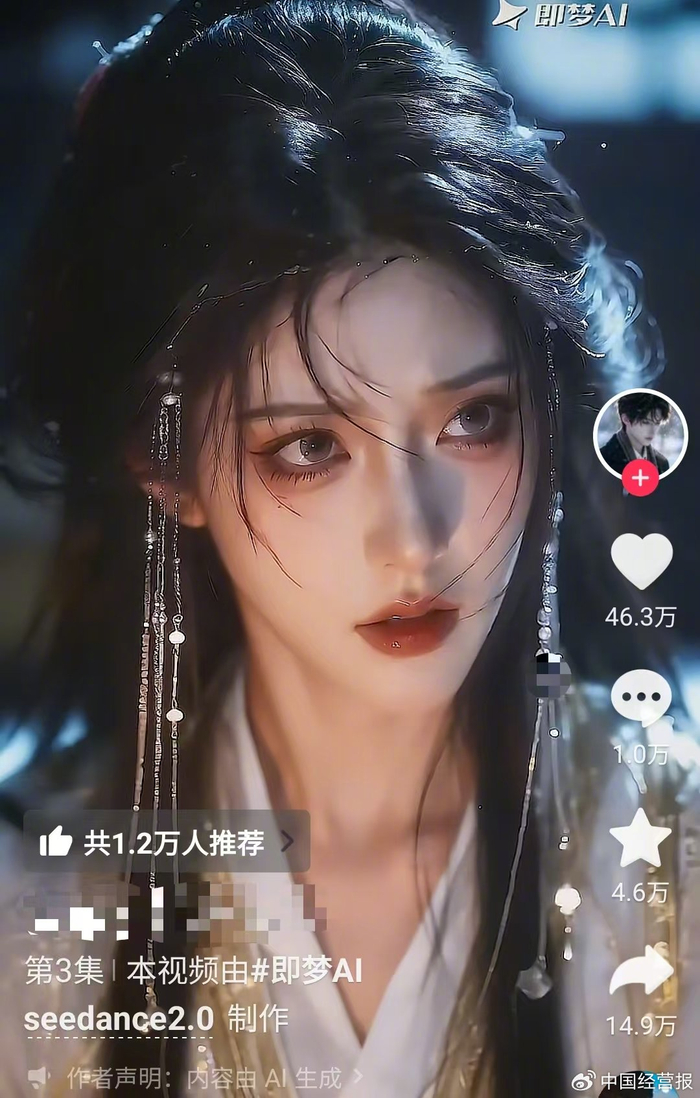The height and width of the screenshot is (1098, 700).
Task: Open the 共1.2万人推荐 recommendation chip
Action: 166,842
